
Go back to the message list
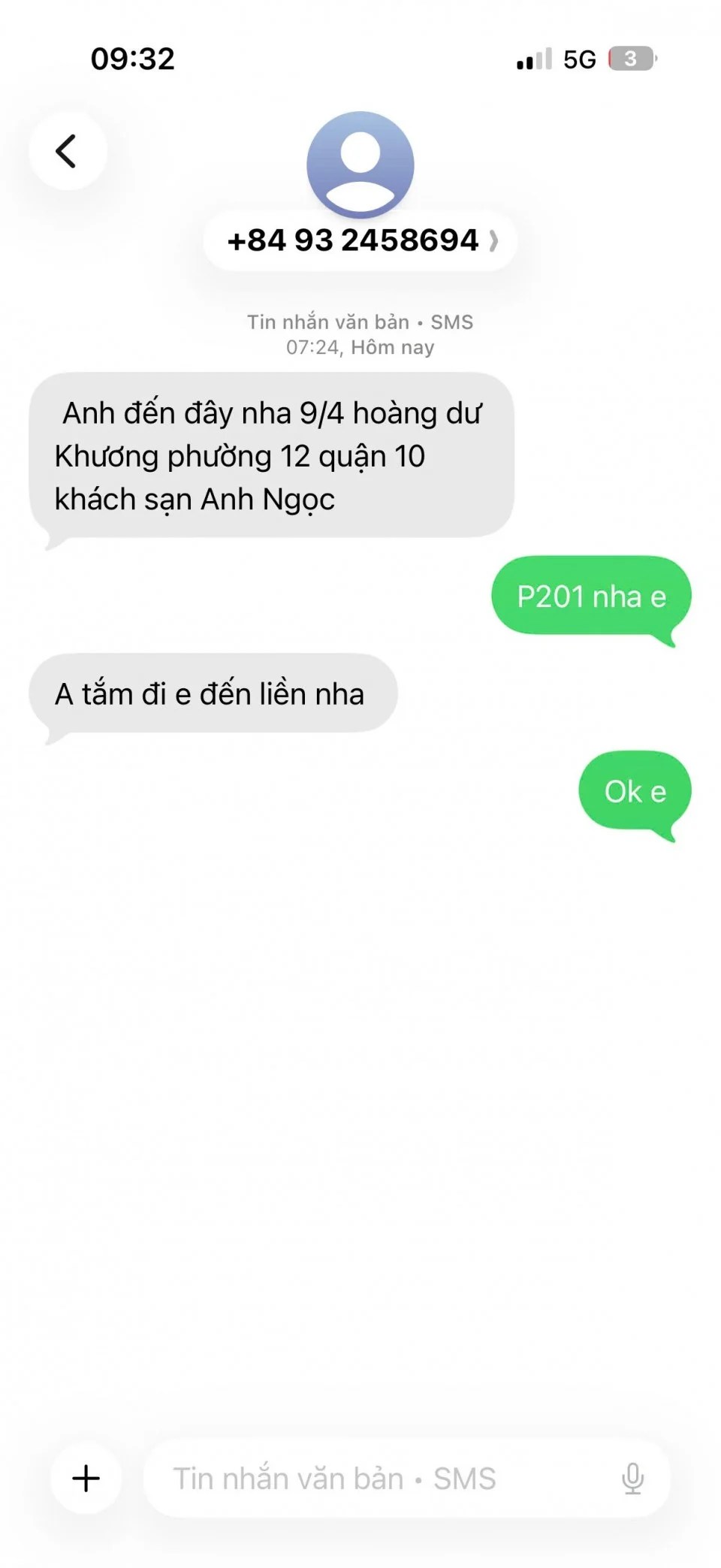point(67,151)
